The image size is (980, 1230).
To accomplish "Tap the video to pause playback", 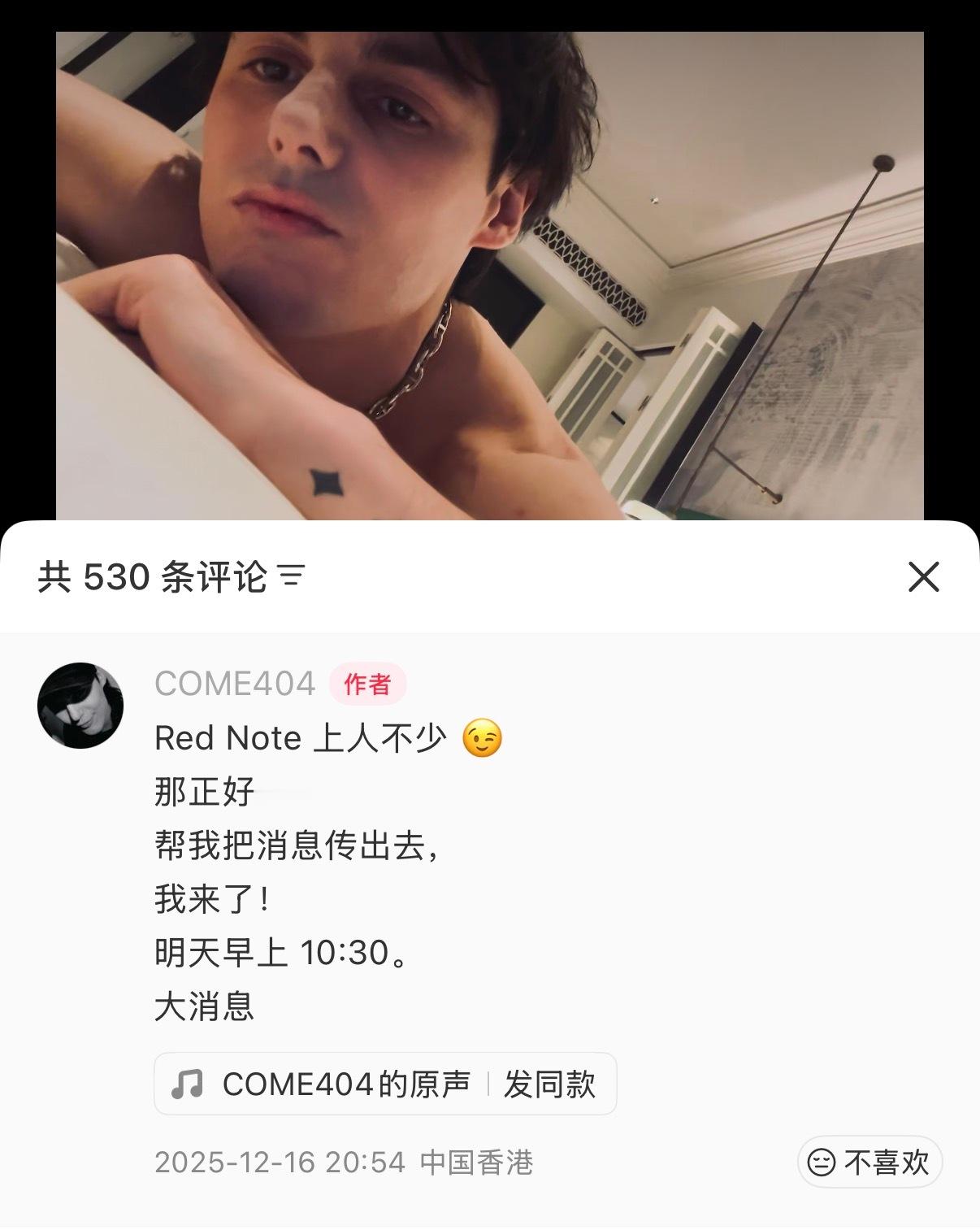I will click(x=490, y=268).
